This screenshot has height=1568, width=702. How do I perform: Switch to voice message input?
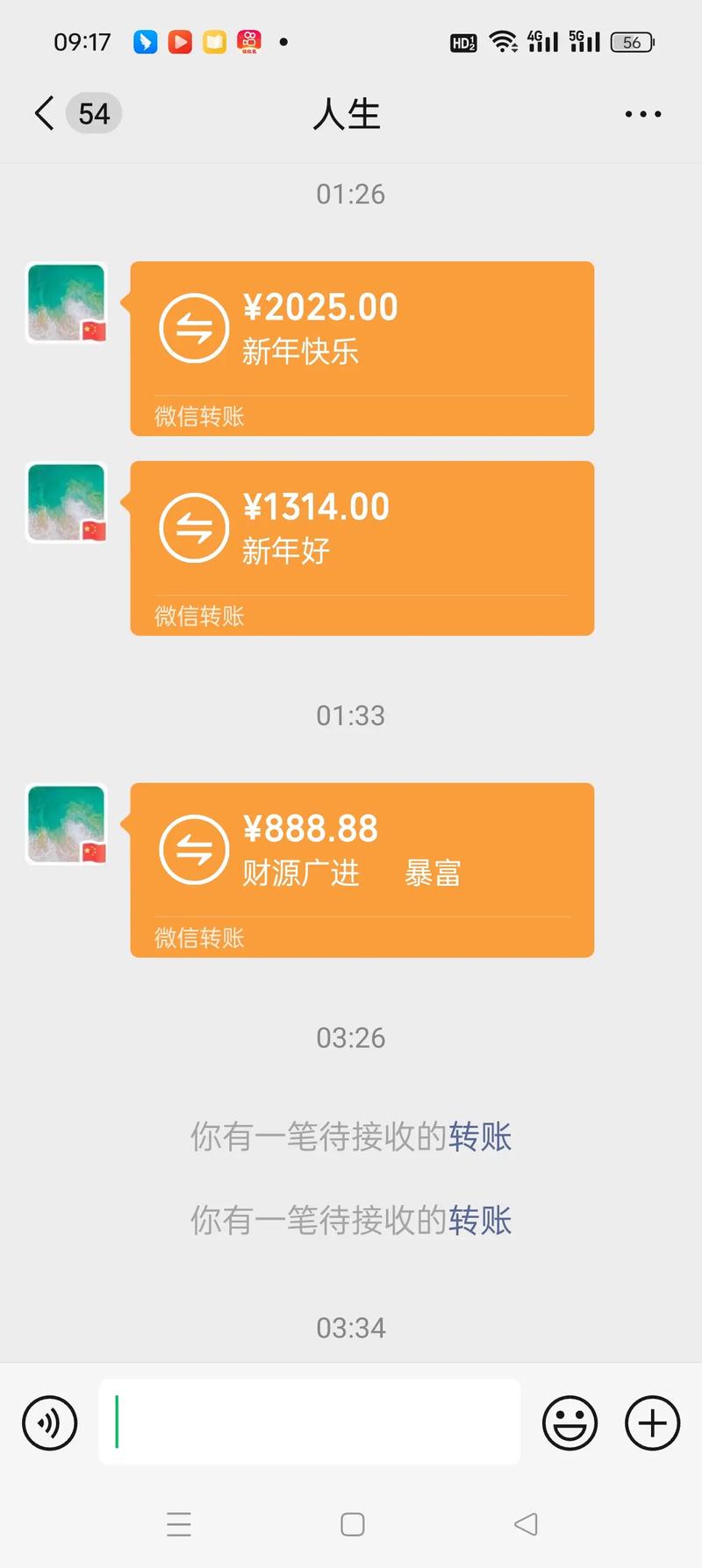click(x=50, y=1422)
